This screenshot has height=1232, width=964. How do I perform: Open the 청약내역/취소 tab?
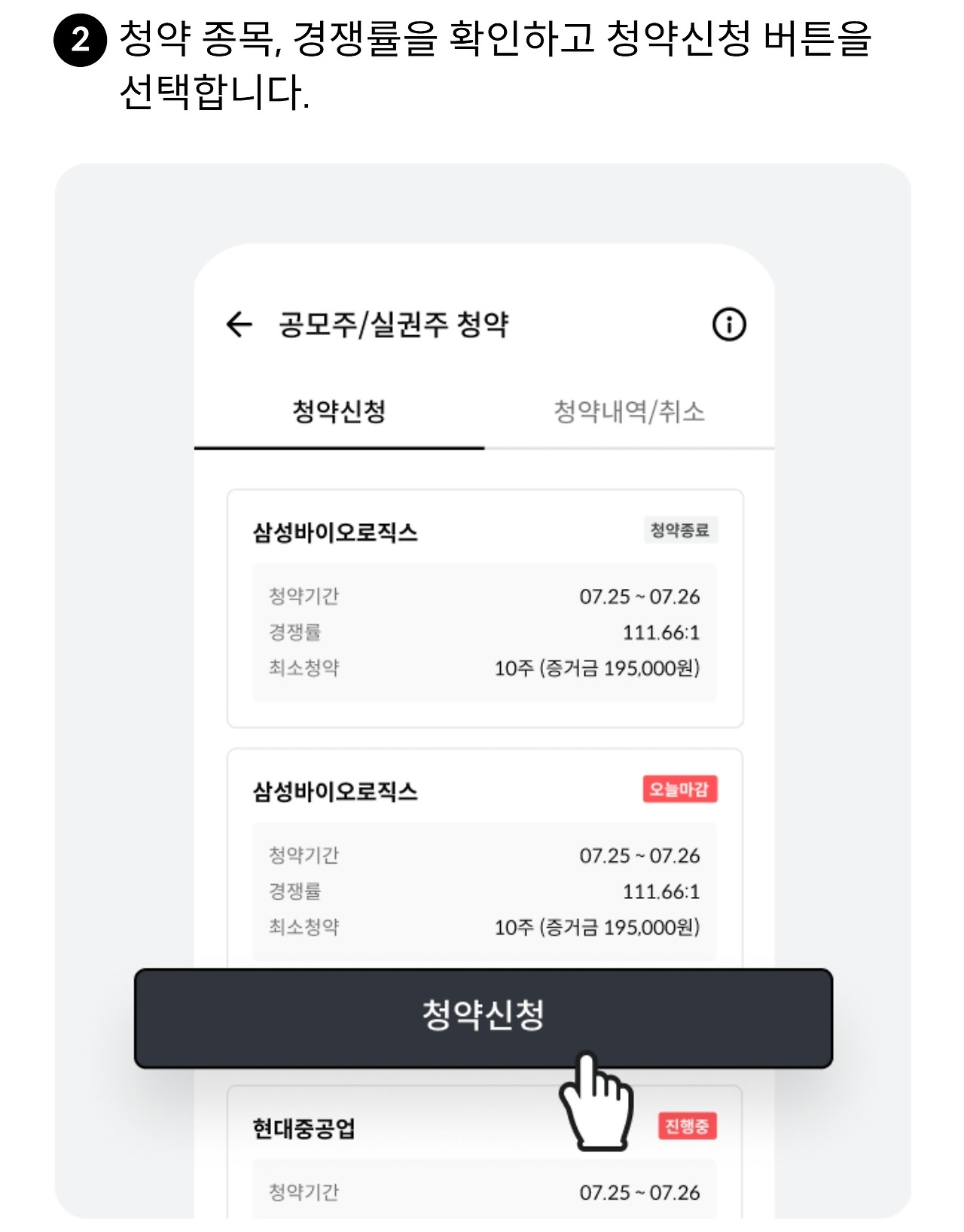click(631, 410)
